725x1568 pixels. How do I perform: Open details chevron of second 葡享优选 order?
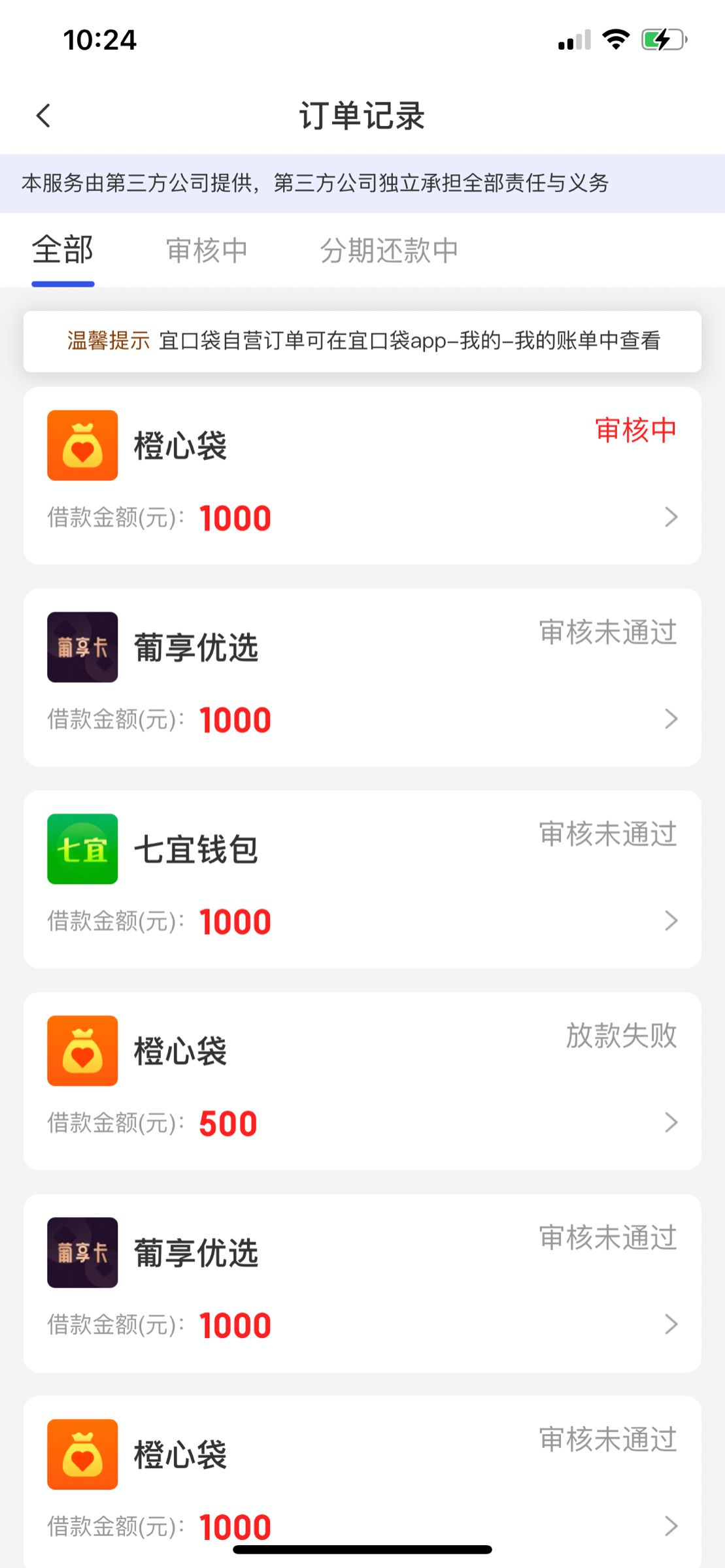[x=671, y=1324]
